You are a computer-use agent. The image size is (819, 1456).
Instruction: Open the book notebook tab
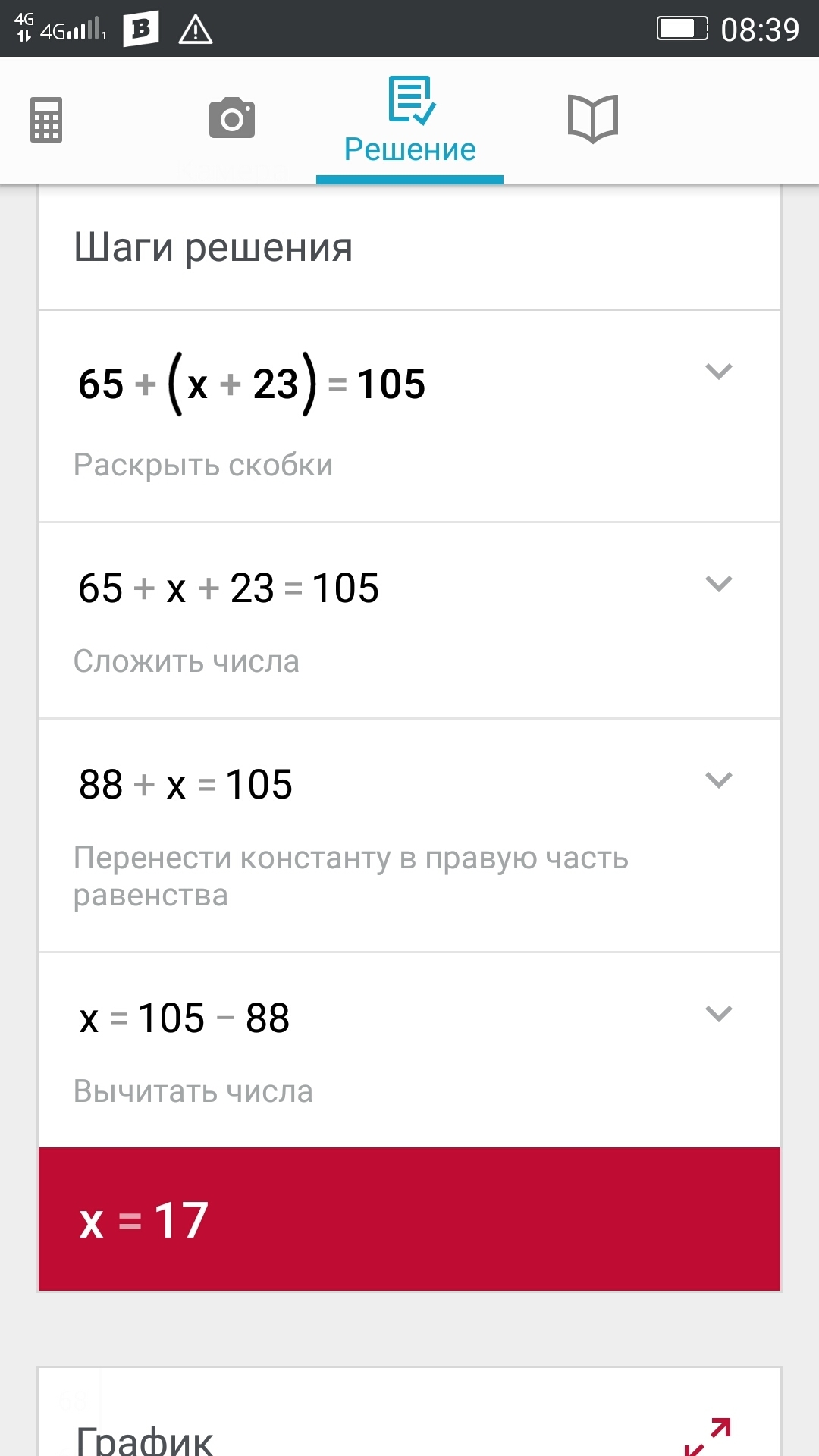(593, 119)
